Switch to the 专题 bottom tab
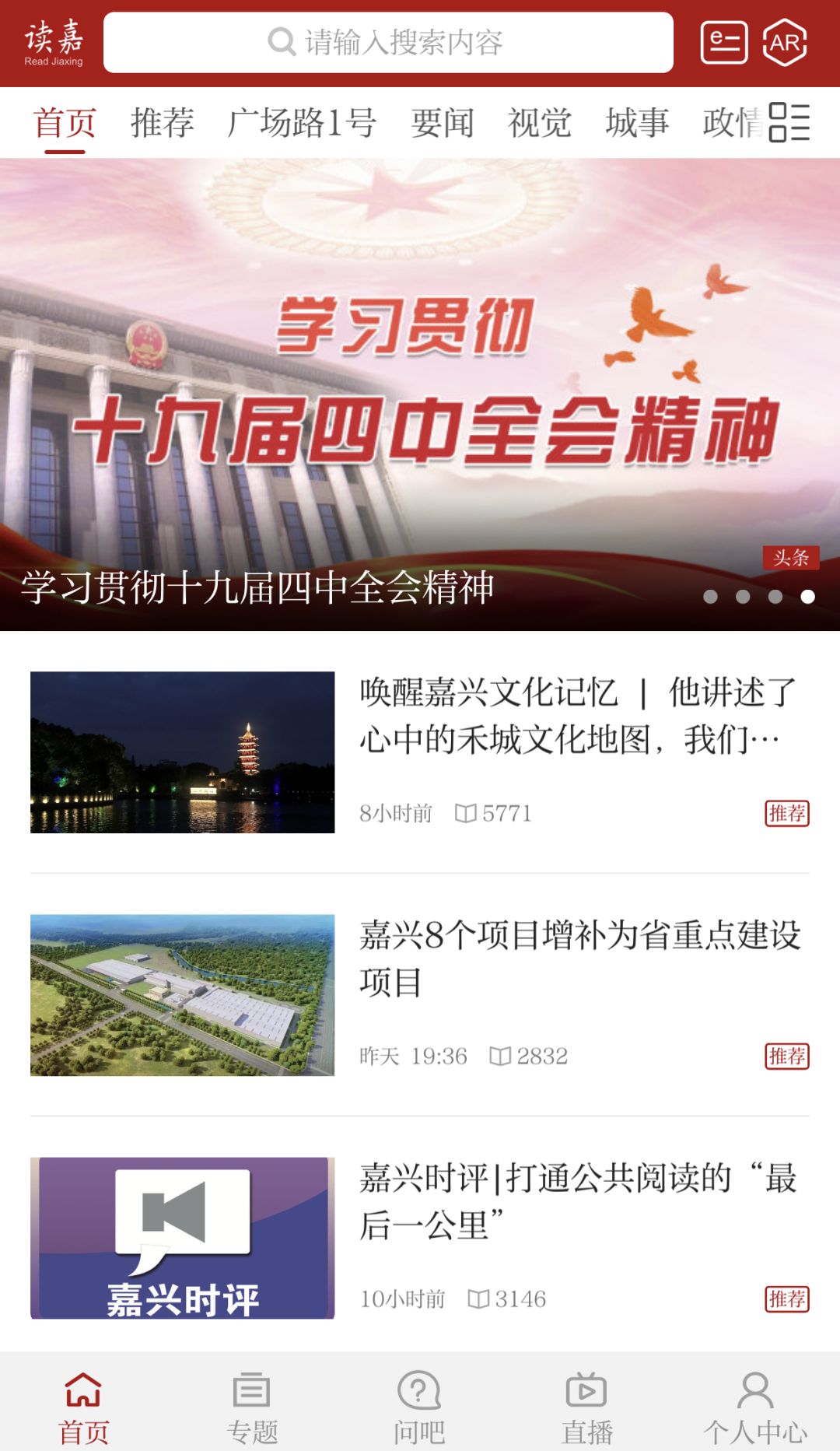The image size is (840, 1451). coord(252,1407)
